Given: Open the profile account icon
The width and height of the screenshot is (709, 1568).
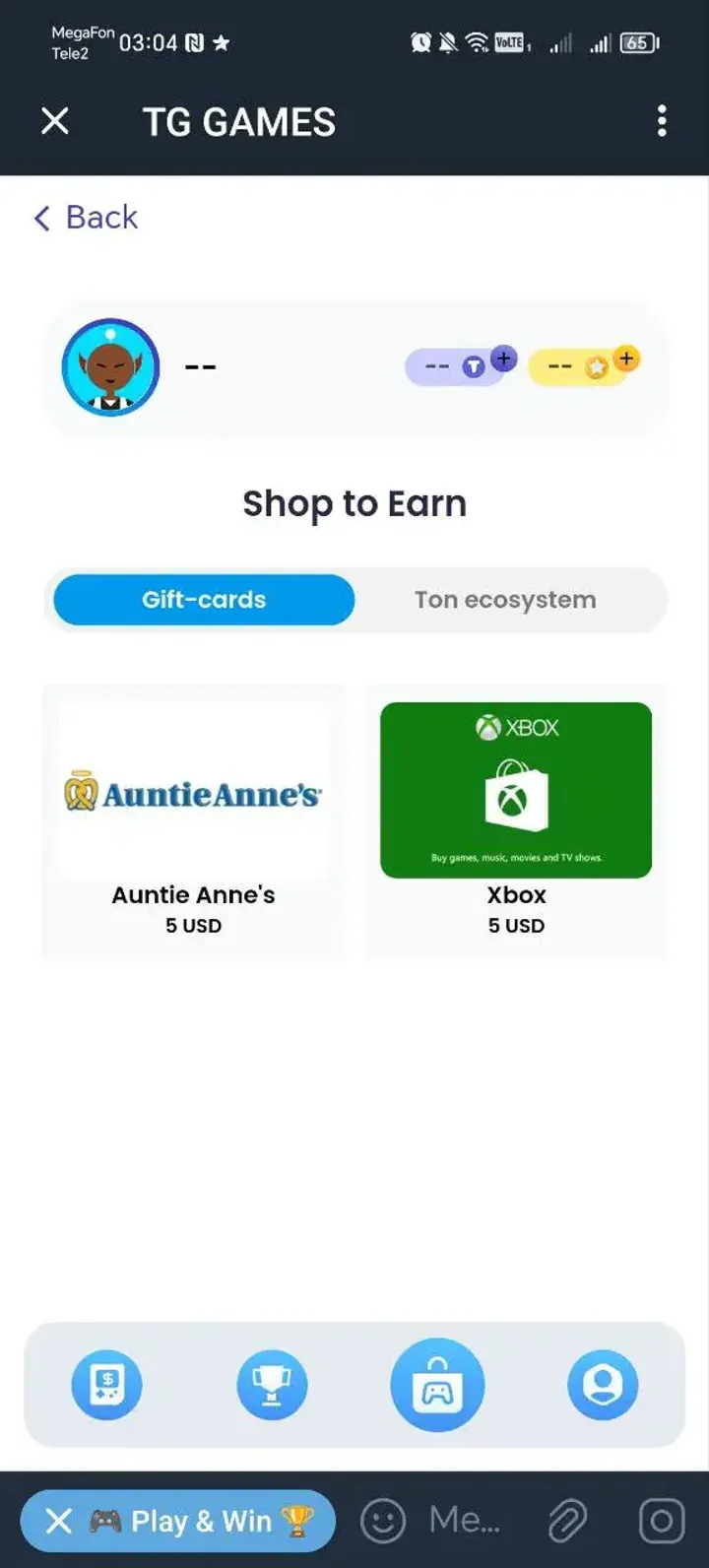Looking at the screenshot, I should 603,1384.
